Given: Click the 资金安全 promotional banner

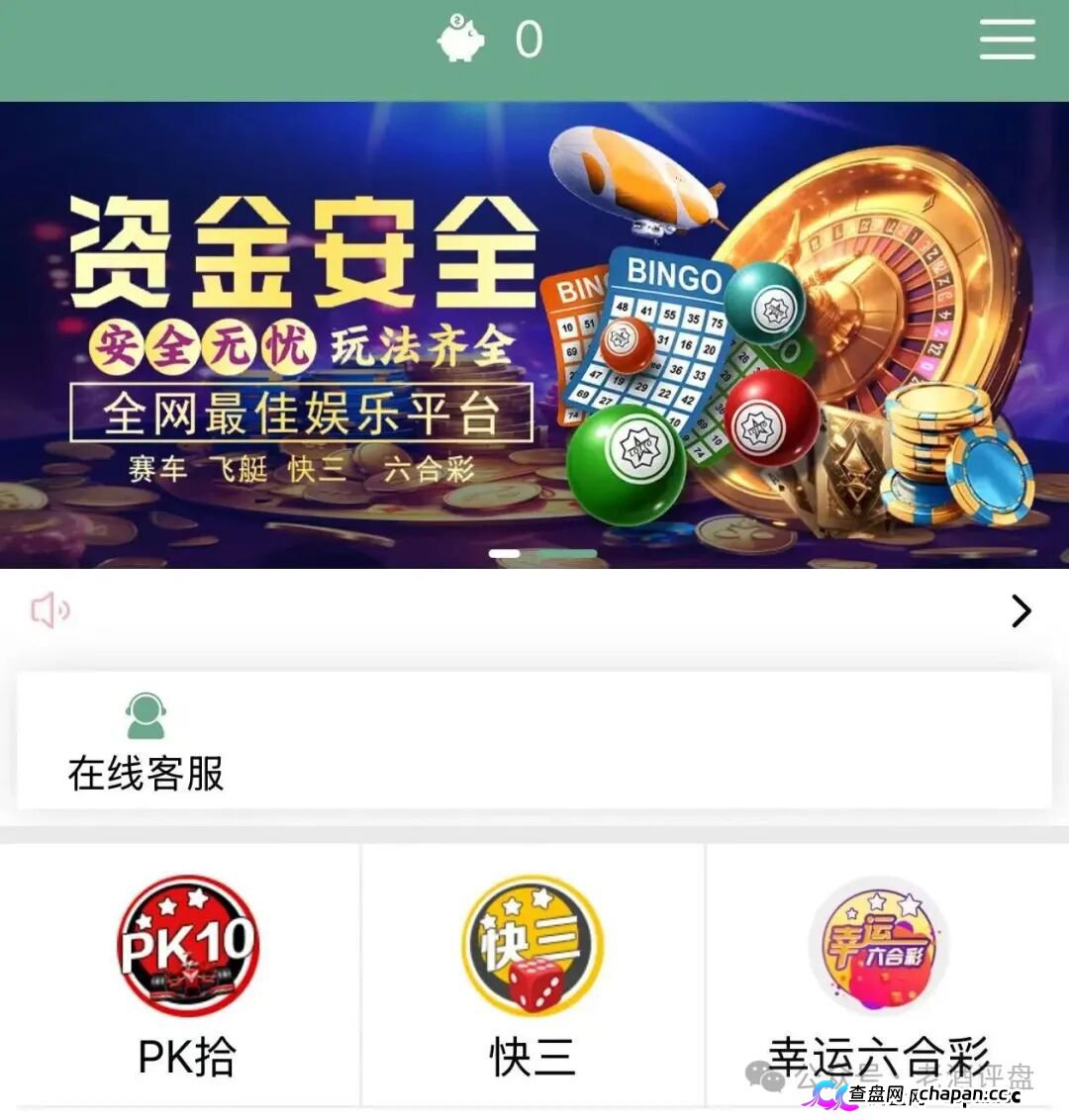Looking at the screenshot, I should [534, 336].
